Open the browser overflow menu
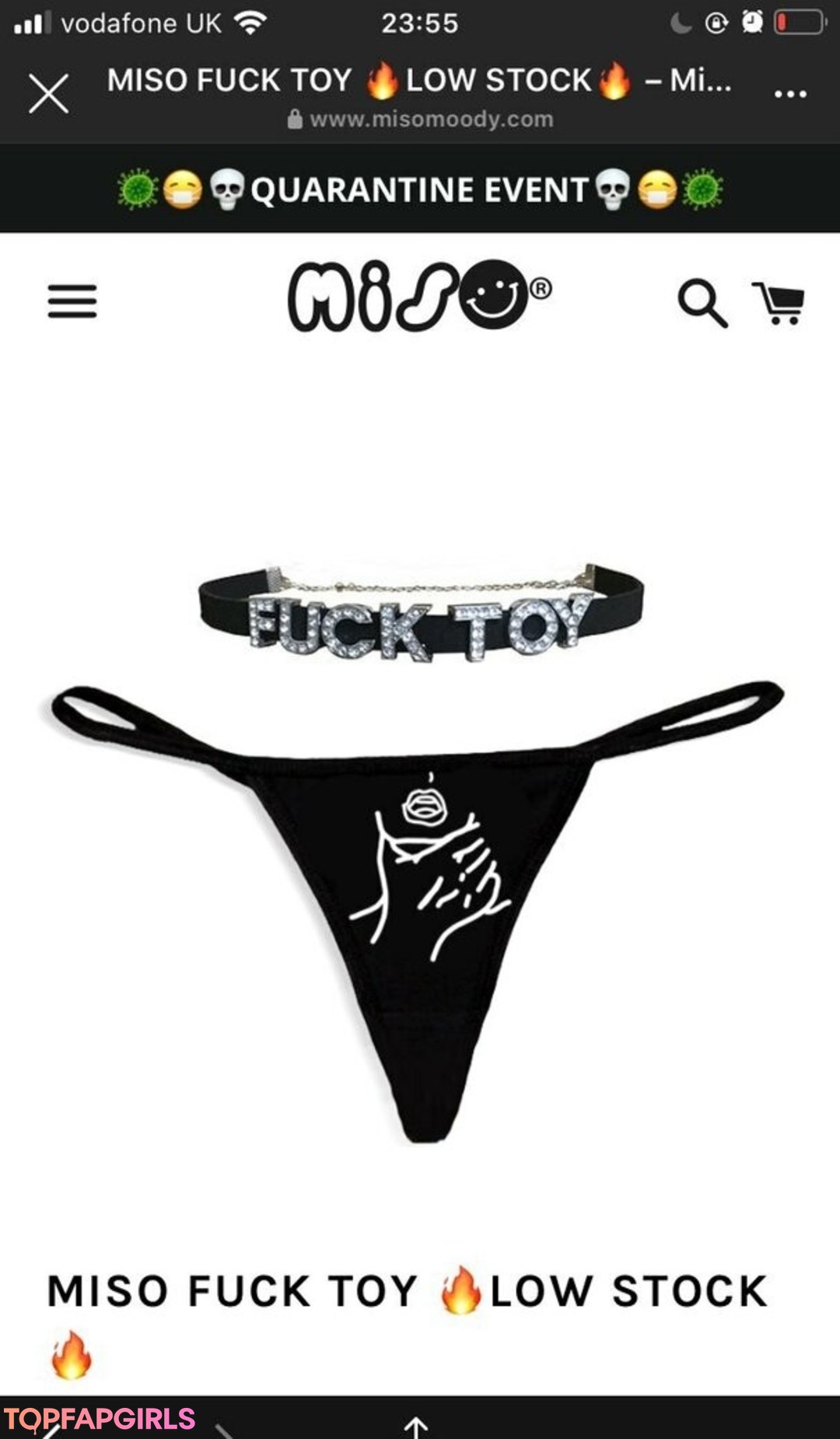This screenshot has width=840, height=1439. (x=790, y=94)
